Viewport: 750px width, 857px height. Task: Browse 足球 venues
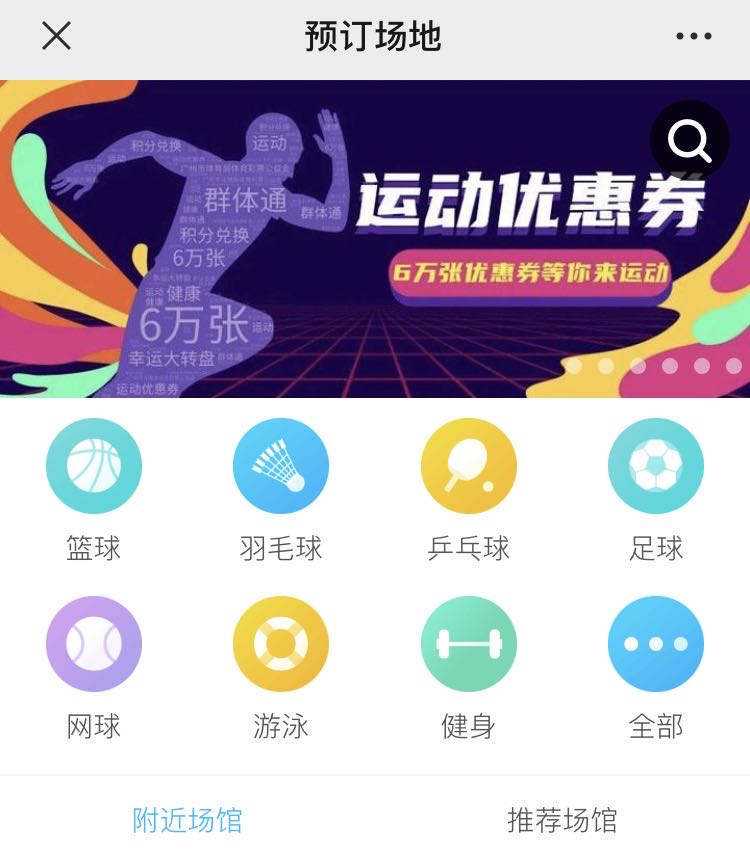(656, 466)
